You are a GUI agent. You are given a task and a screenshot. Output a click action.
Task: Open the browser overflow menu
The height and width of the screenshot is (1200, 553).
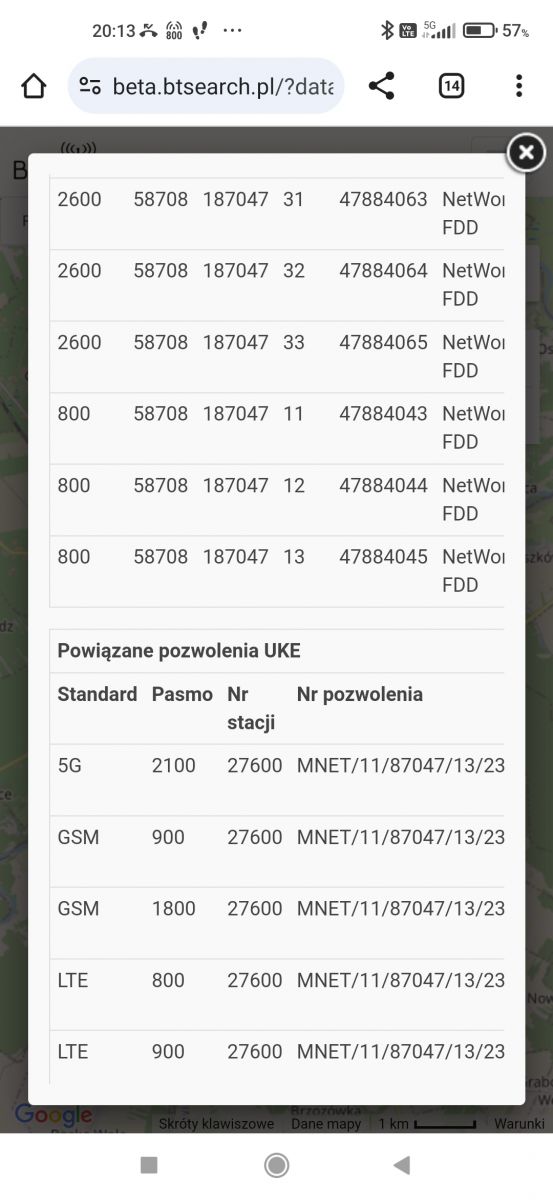point(518,86)
